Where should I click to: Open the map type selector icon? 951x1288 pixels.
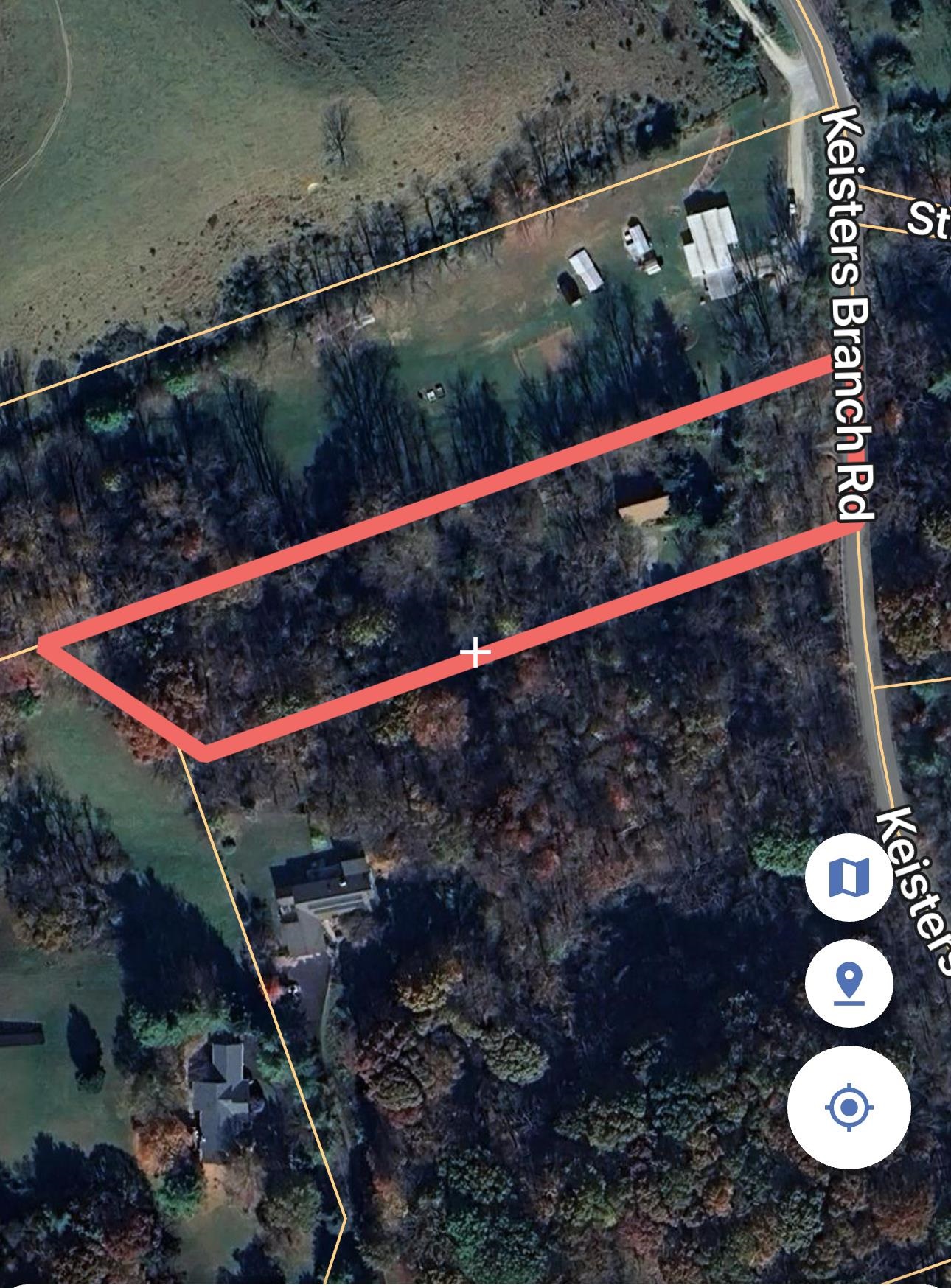click(x=849, y=879)
